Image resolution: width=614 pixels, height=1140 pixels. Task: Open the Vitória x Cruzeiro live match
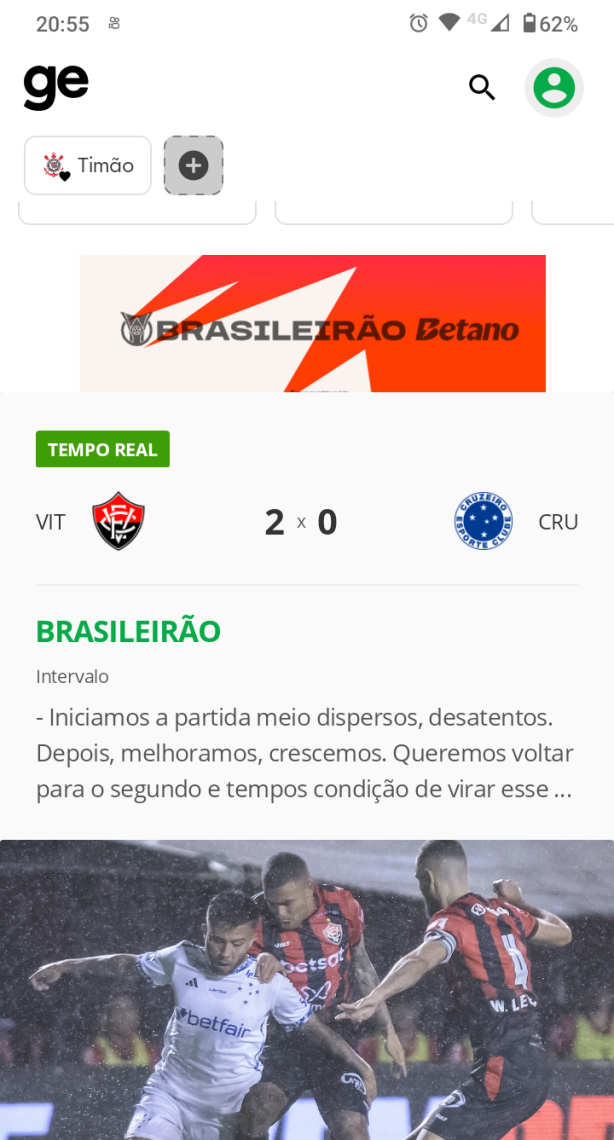[x=307, y=522]
